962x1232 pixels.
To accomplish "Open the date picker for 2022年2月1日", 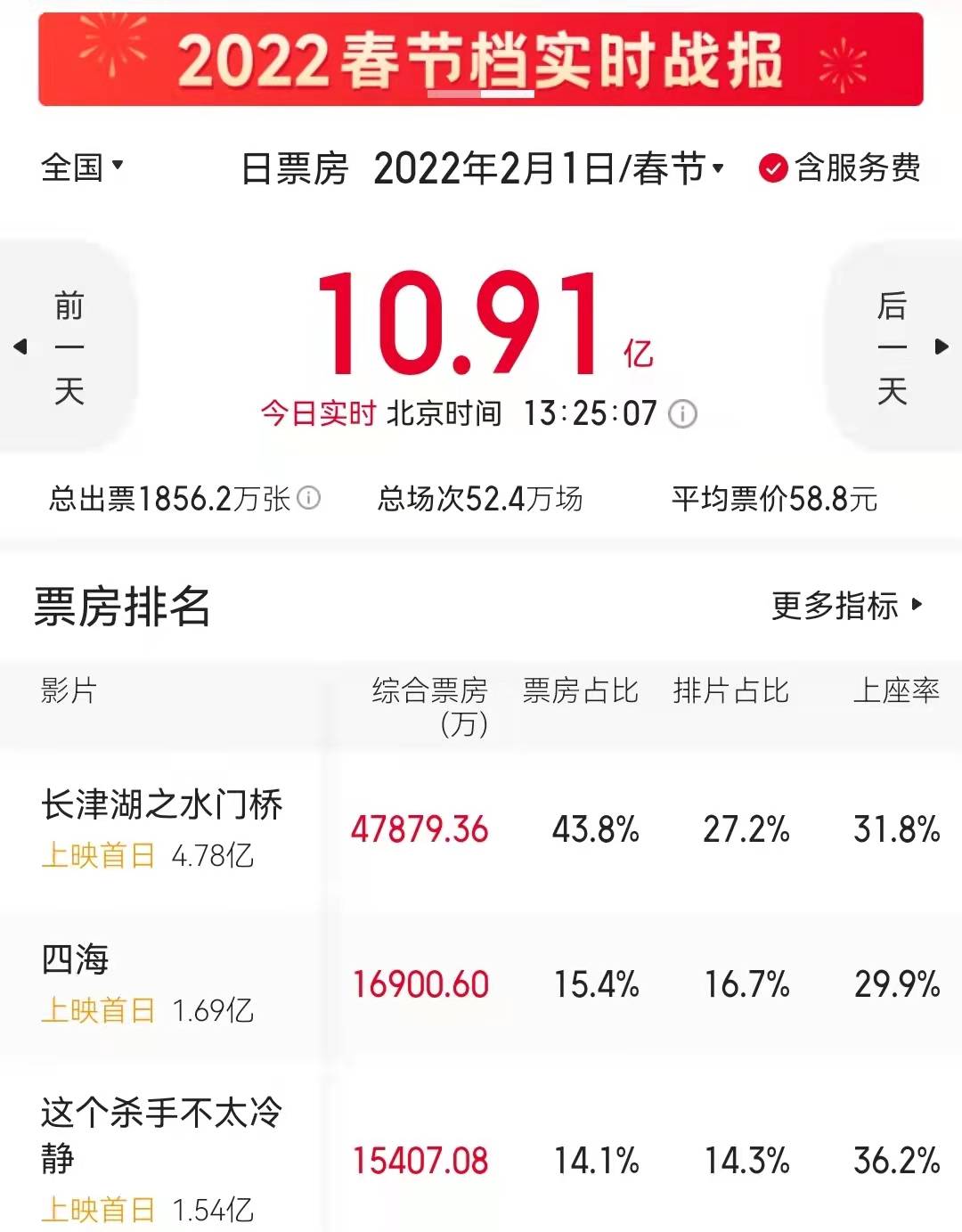I will [549, 168].
